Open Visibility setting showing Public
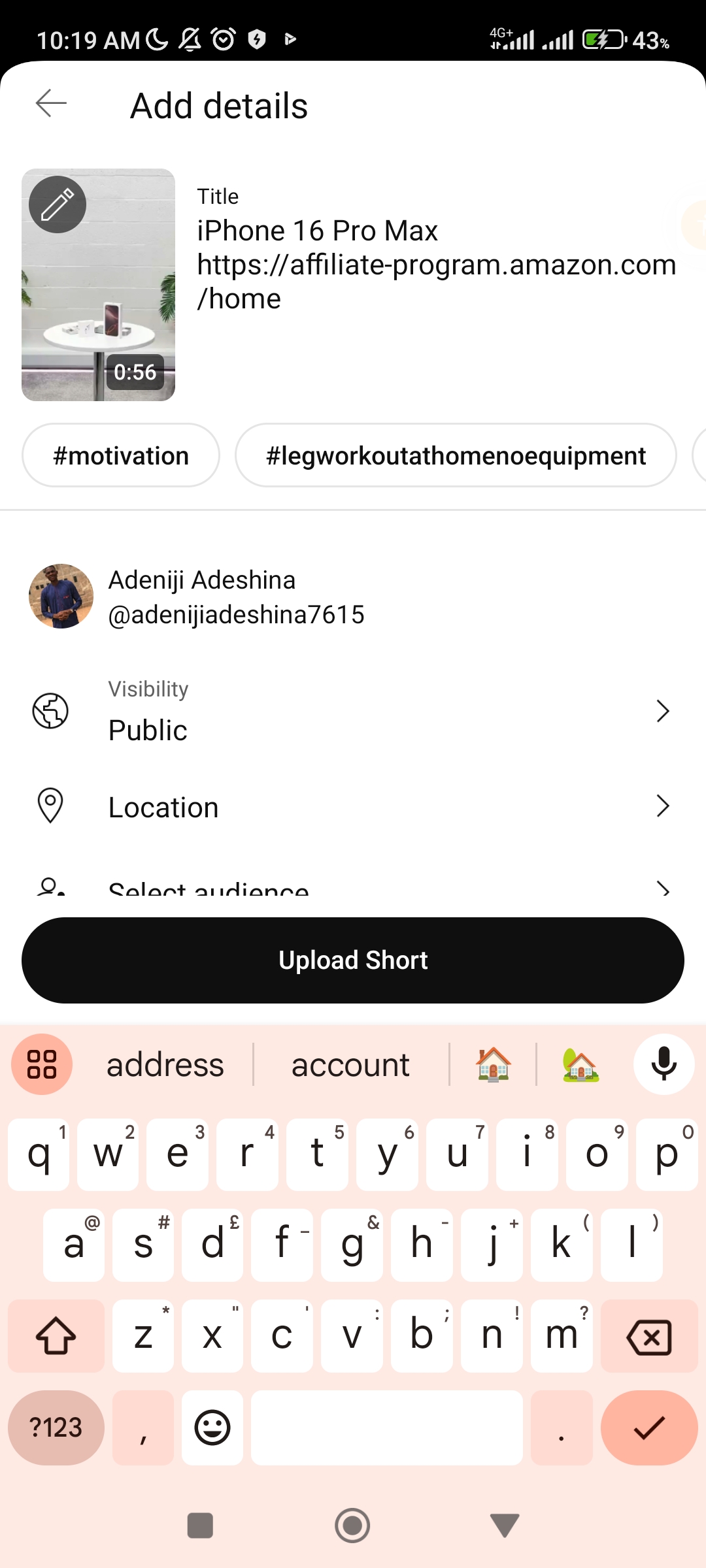Image resolution: width=706 pixels, height=1568 pixels. 353,711
